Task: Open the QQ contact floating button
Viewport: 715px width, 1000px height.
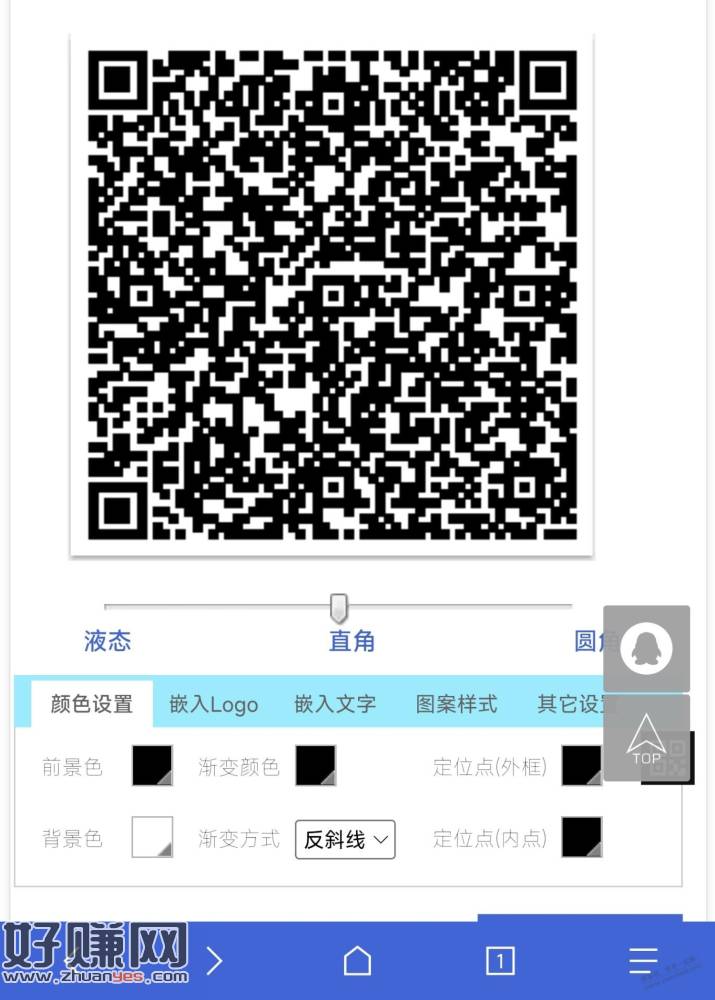Action: pyautogui.click(x=646, y=648)
